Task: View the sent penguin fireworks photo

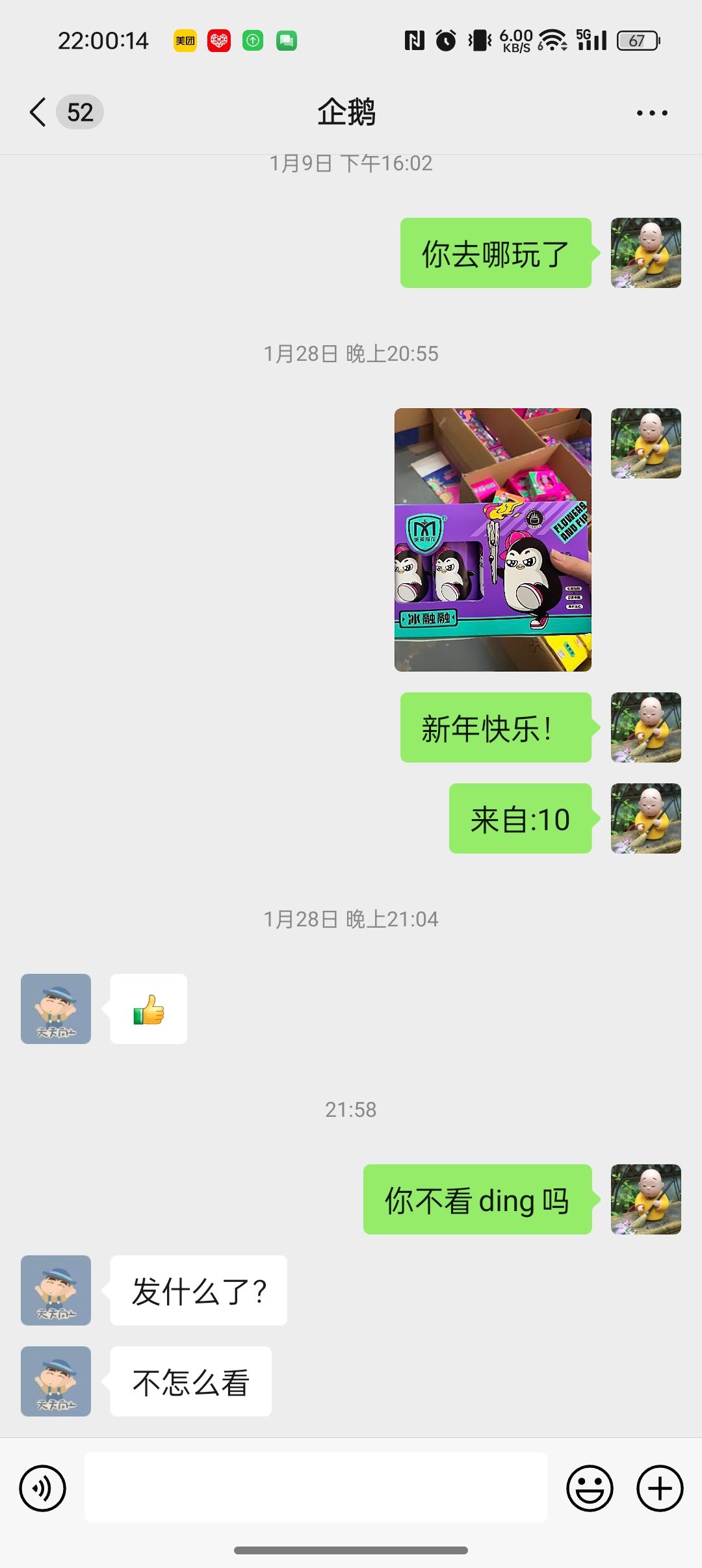Action: click(493, 540)
